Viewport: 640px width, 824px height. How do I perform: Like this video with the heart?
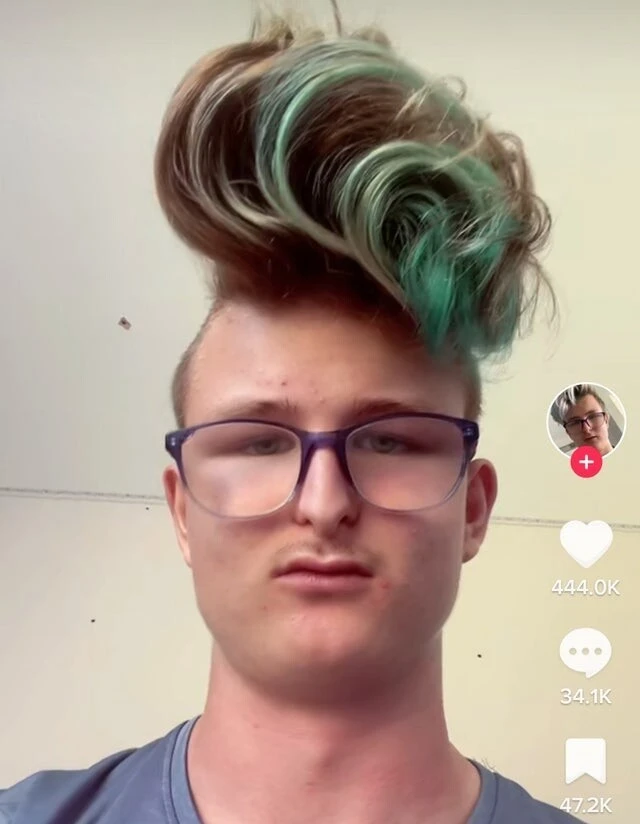[586, 543]
